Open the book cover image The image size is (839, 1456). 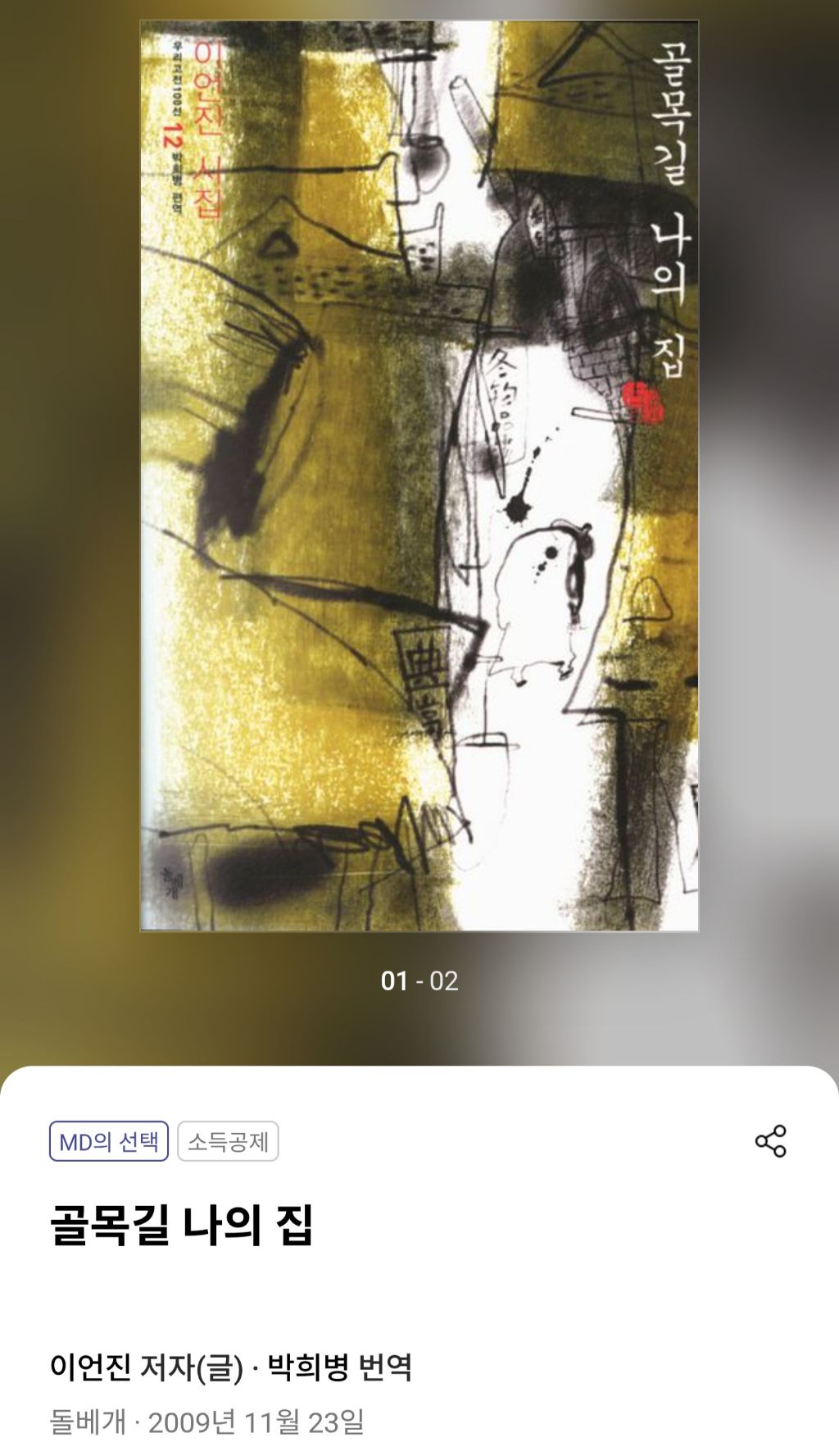tap(419, 475)
